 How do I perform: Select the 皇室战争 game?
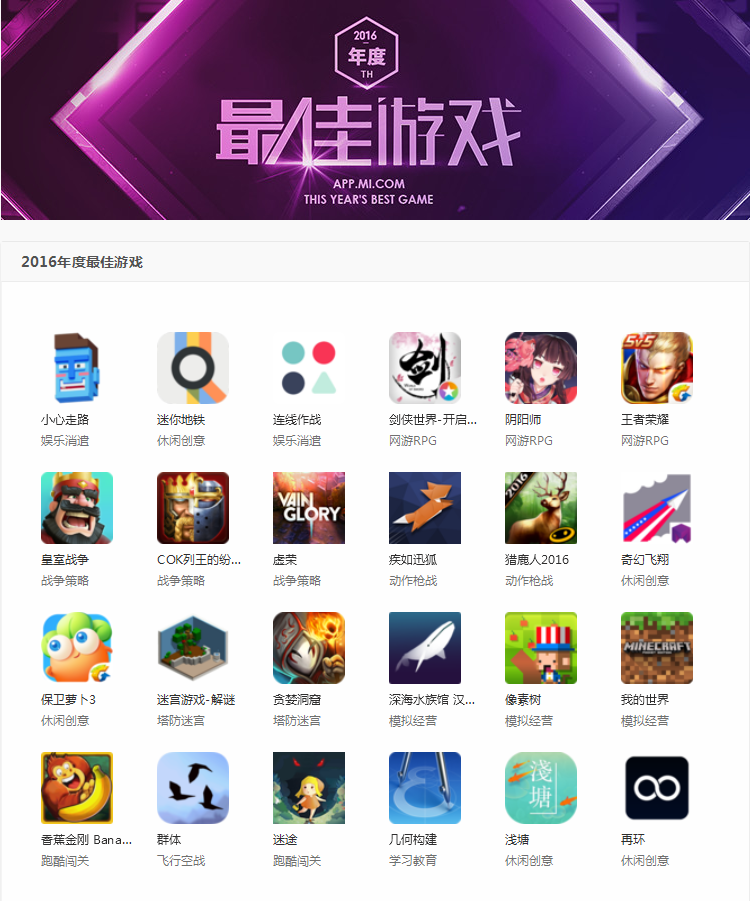(x=77, y=508)
